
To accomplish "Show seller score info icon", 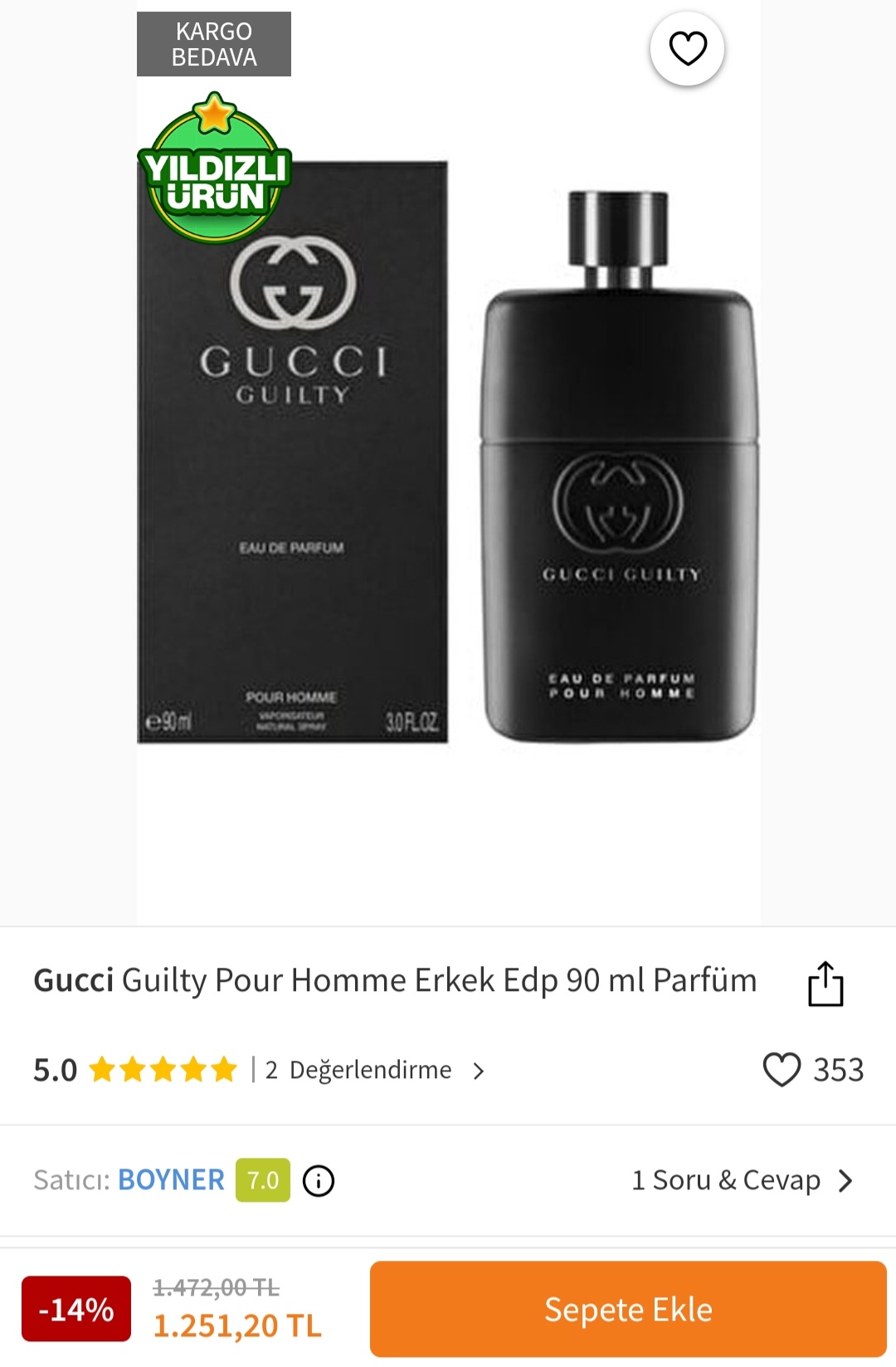I will pos(319,1180).
